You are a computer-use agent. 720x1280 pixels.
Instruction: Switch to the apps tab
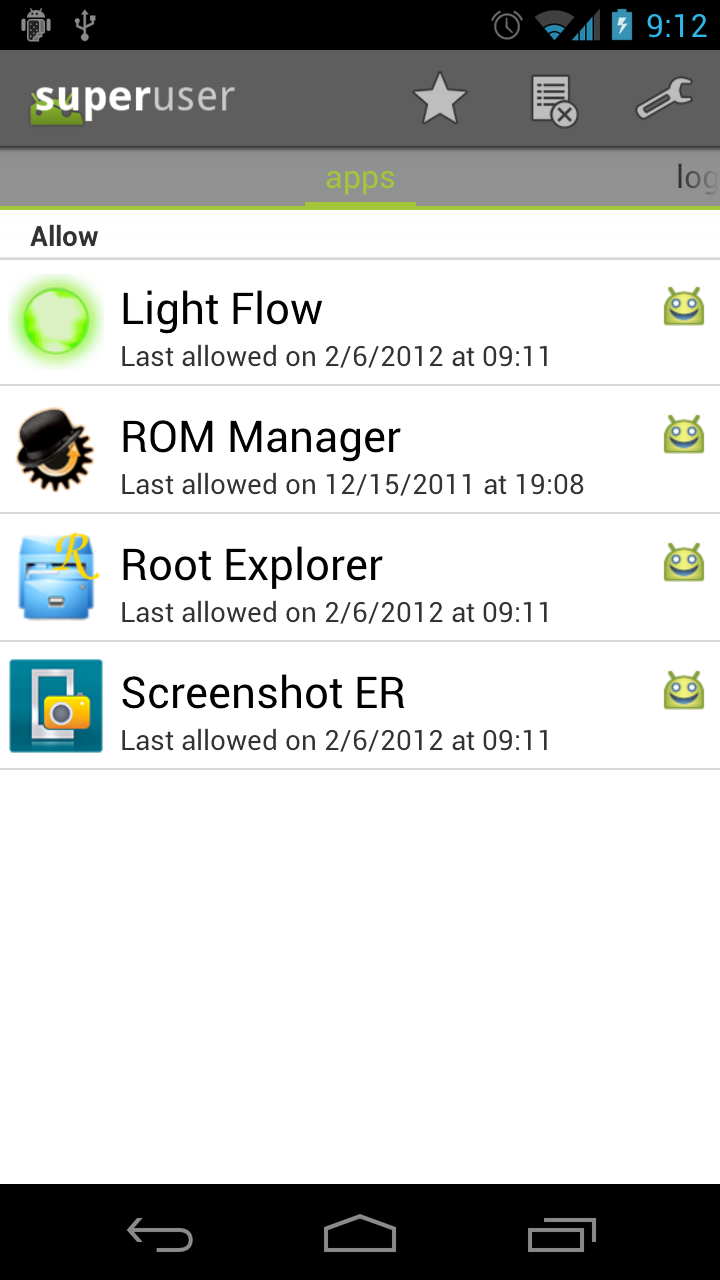tap(360, 179)
